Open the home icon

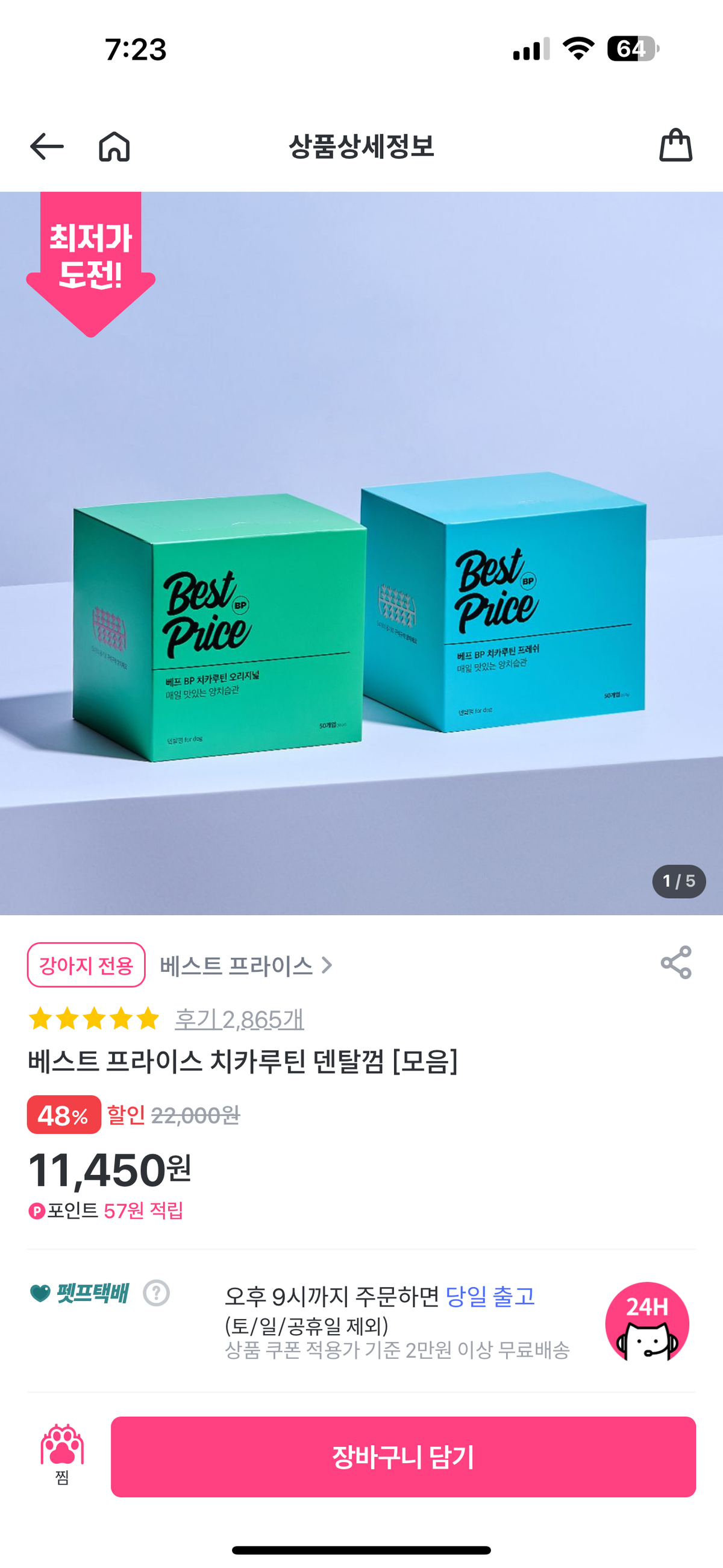[x=114, y=146]
